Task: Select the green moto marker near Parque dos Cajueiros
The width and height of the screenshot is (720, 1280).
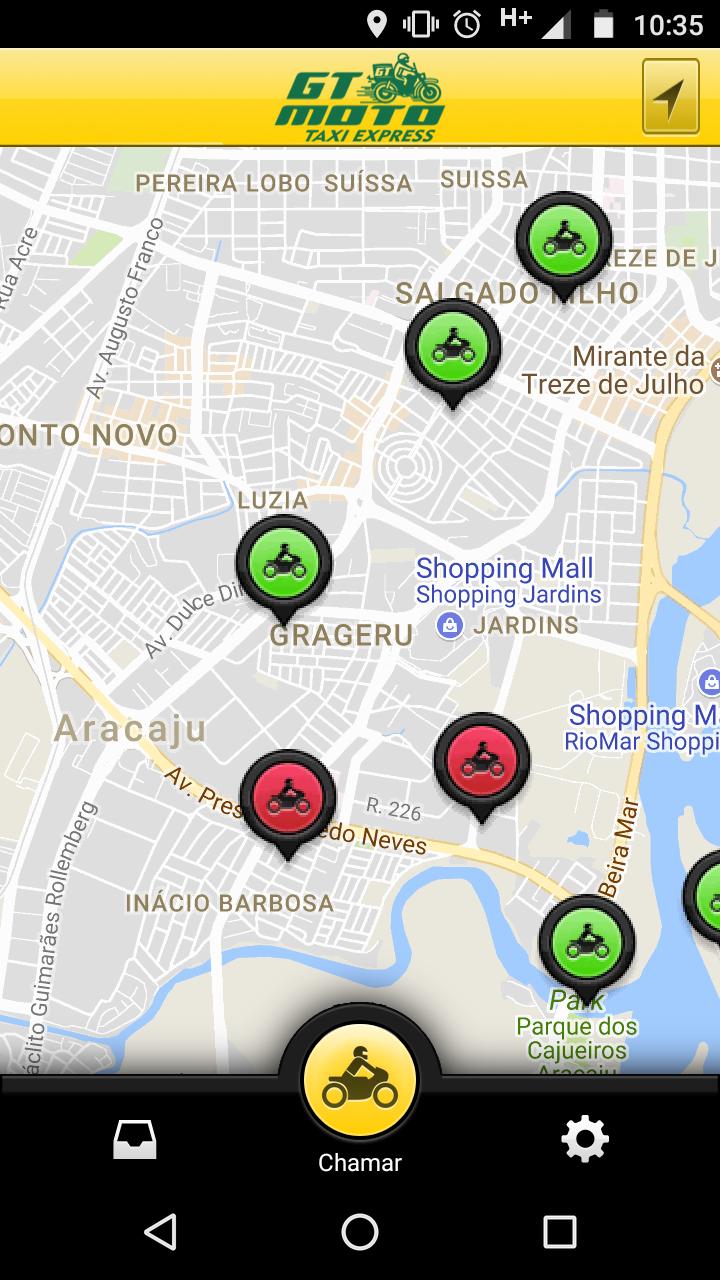Action: [x=586, y=943]
